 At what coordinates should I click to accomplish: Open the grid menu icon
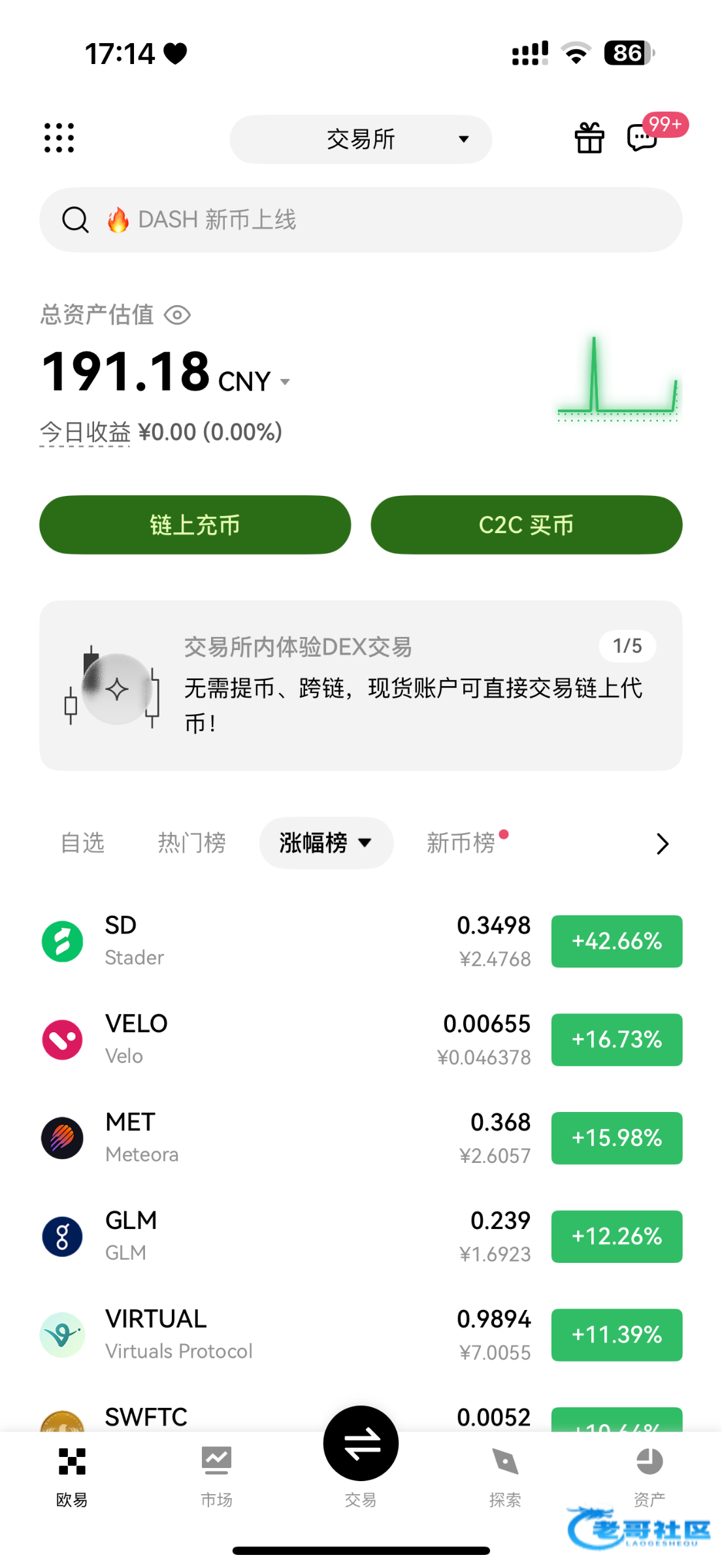59,138
